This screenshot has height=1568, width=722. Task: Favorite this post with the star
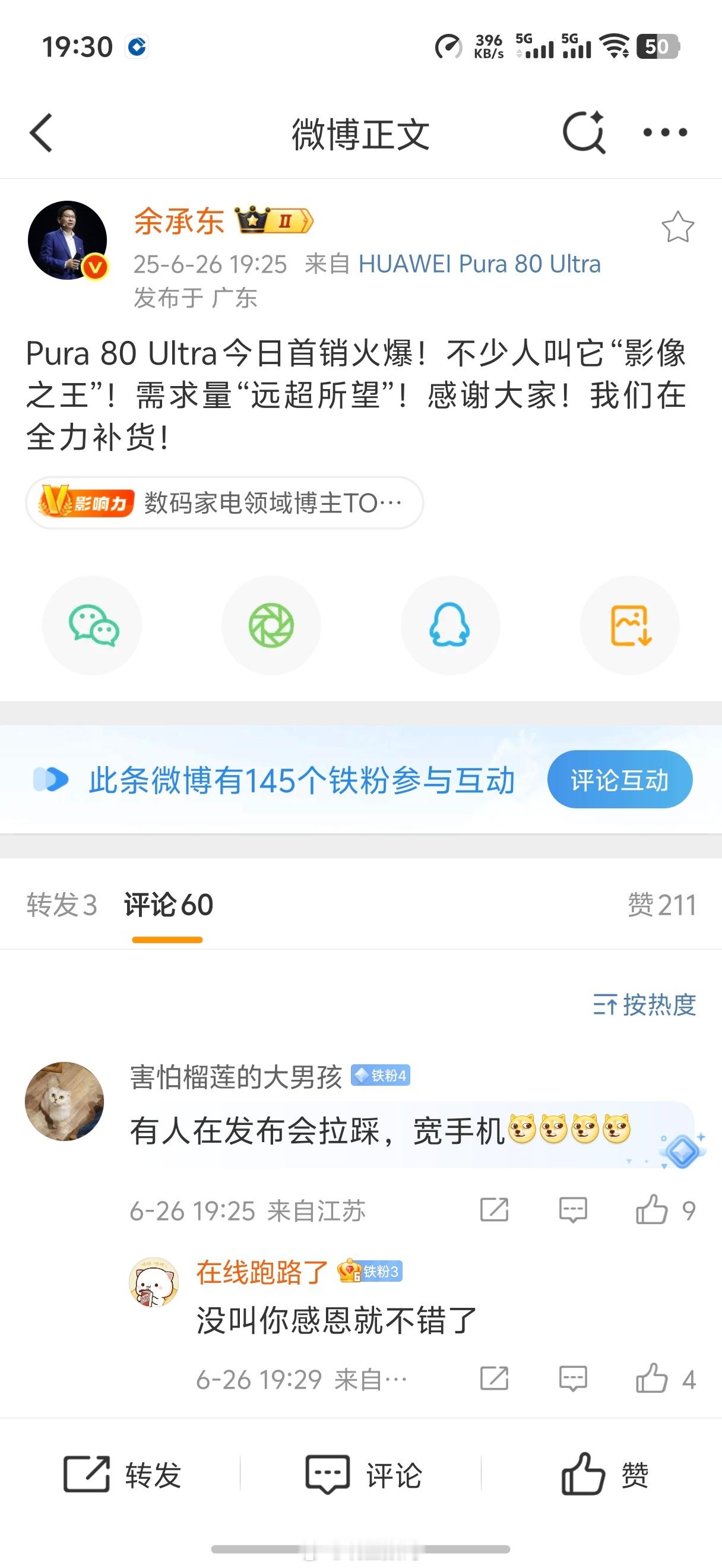[x=677, y=227]
